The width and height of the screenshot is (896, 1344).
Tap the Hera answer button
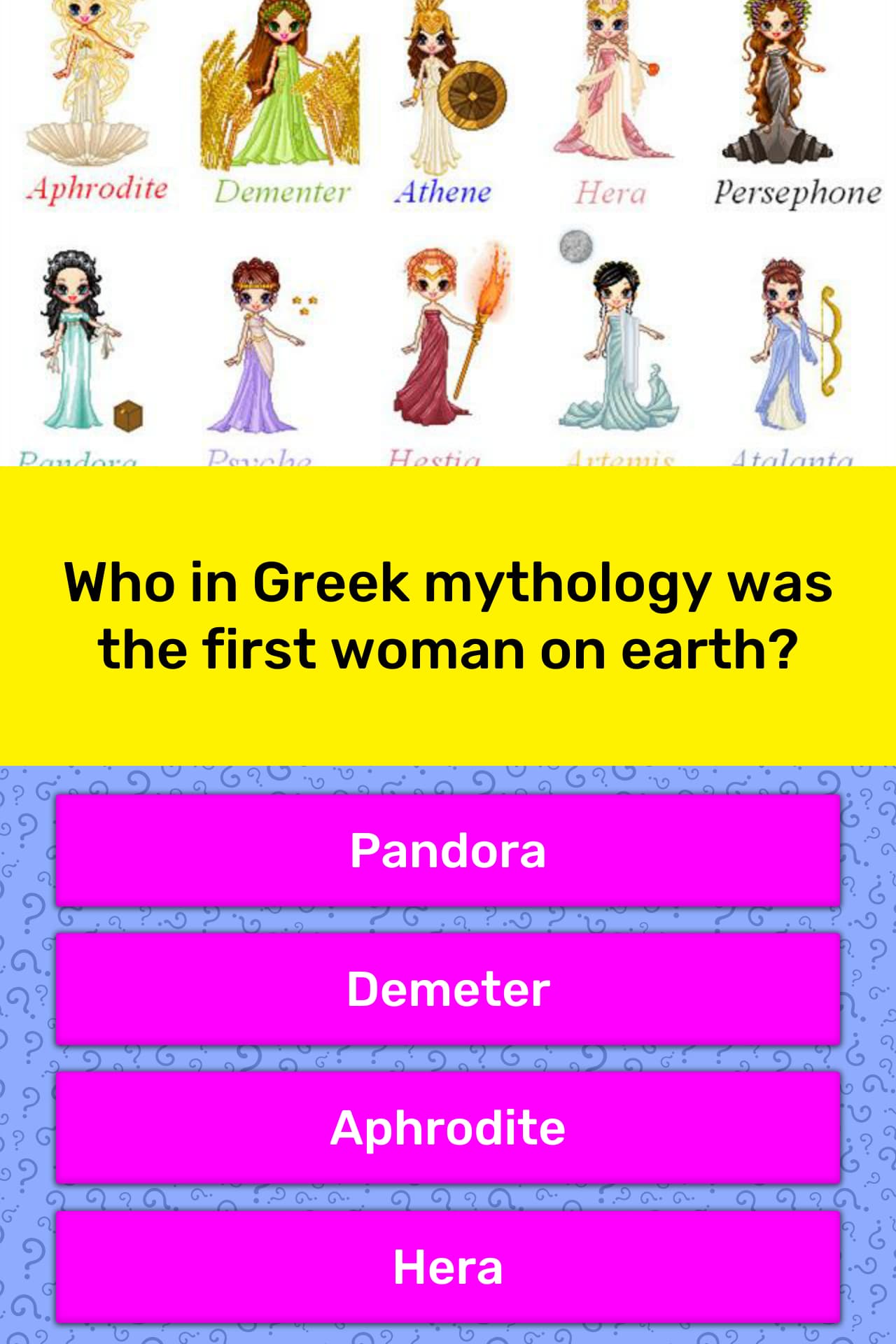click(x=448, y=1266)
